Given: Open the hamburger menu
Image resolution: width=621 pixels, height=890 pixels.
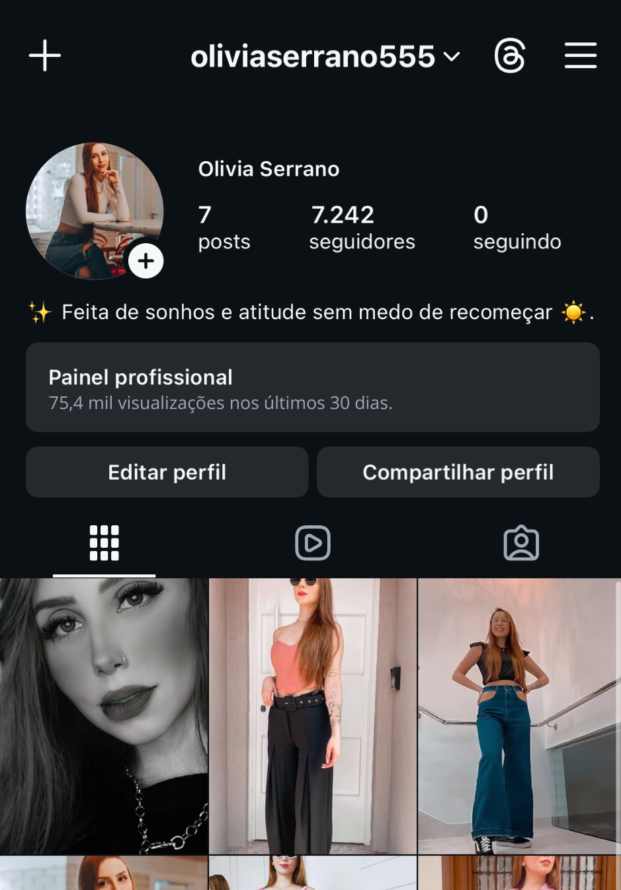Looking at the screenshot, I should click(580, 56).
